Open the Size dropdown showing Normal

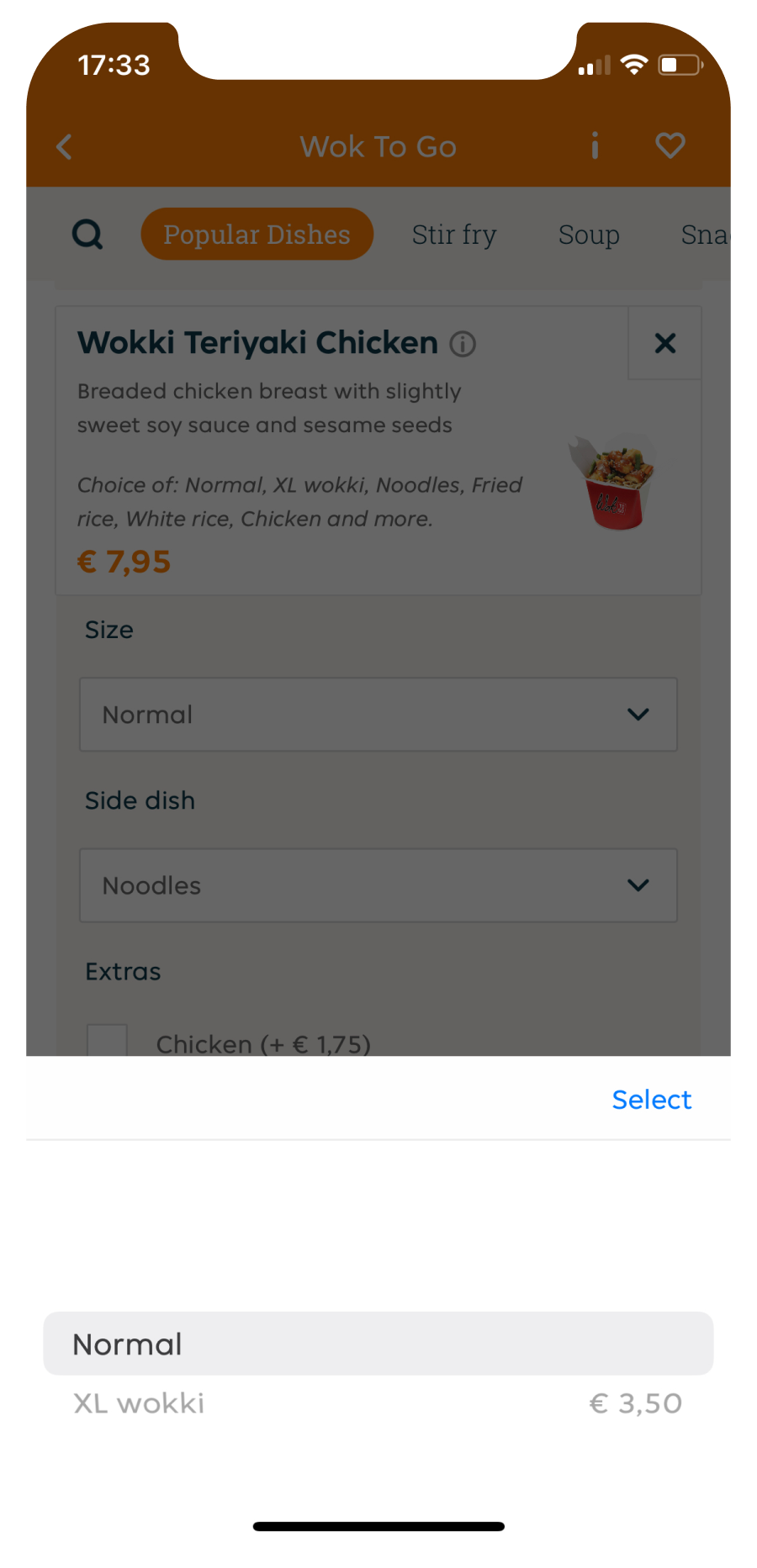pos(378,715)
